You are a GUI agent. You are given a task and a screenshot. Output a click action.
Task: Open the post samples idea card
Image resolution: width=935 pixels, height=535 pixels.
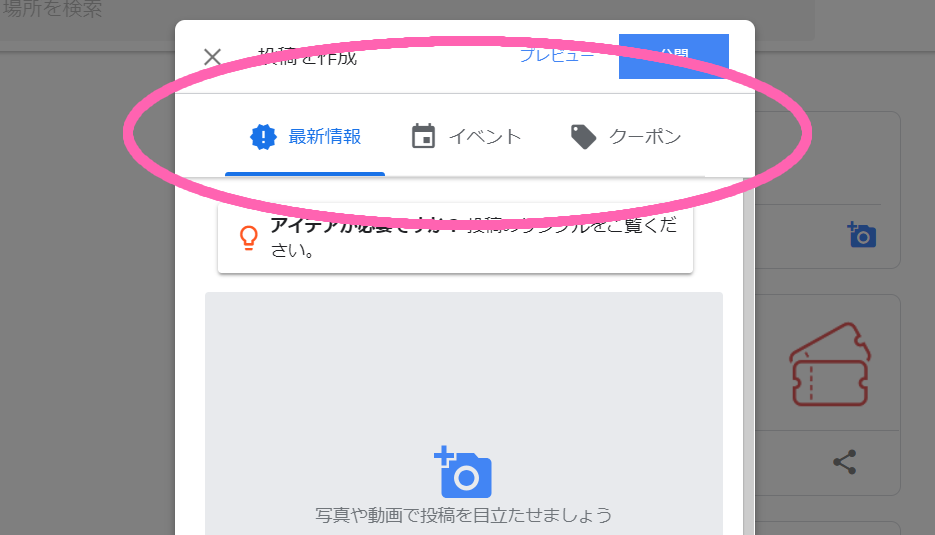click(x=455, y=239)
